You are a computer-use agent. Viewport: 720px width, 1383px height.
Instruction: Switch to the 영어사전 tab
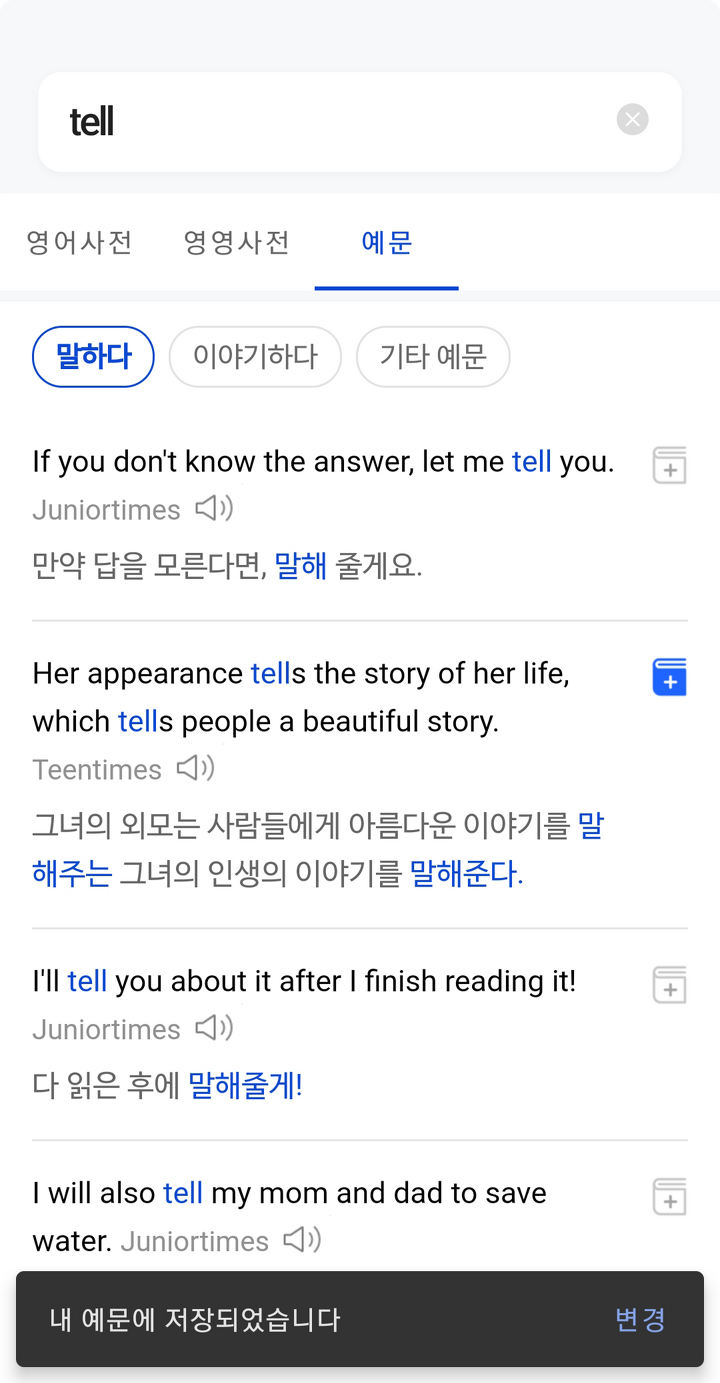[x=79, y=242]
